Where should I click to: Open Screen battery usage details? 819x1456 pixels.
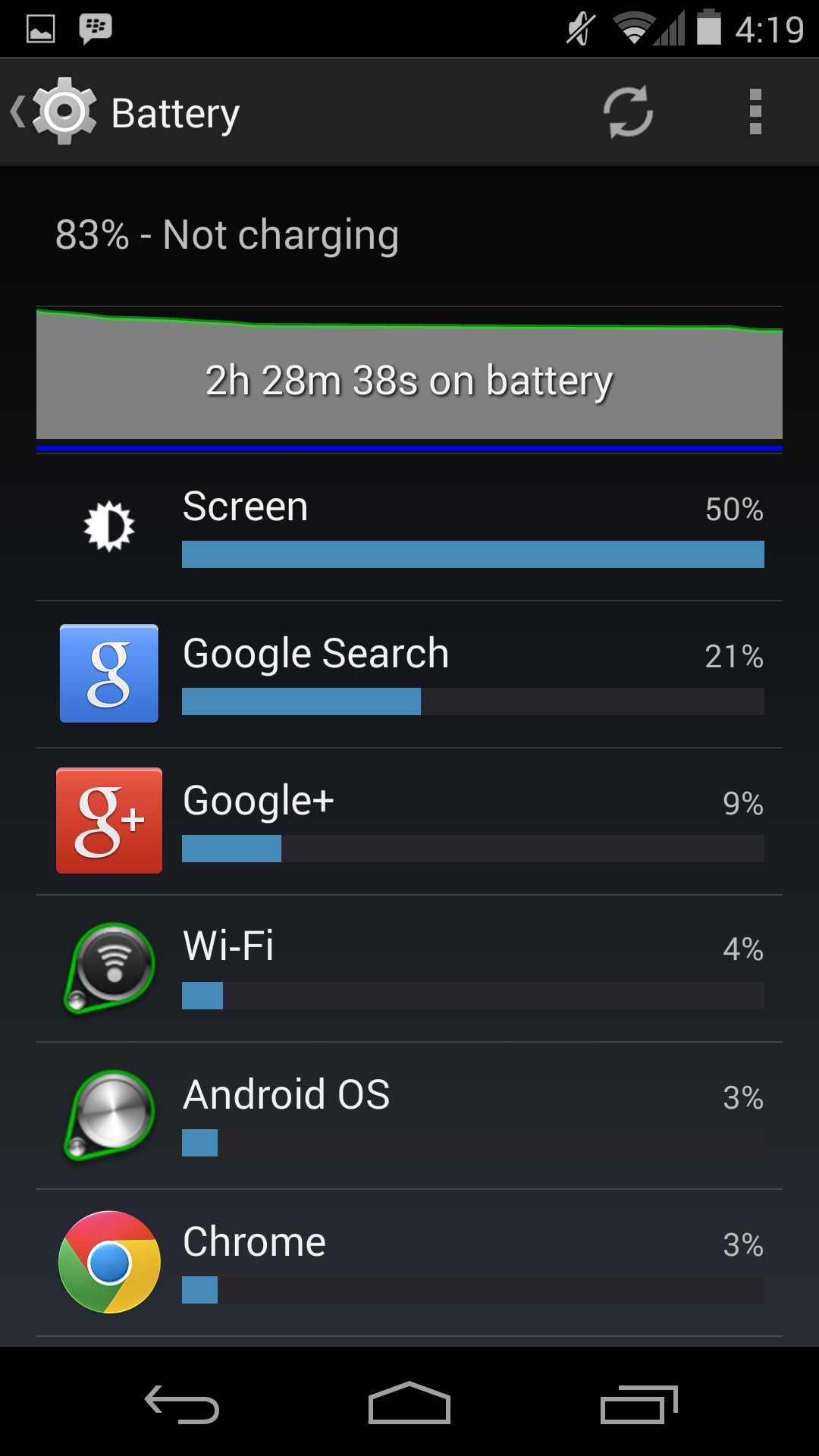[409, 527]
